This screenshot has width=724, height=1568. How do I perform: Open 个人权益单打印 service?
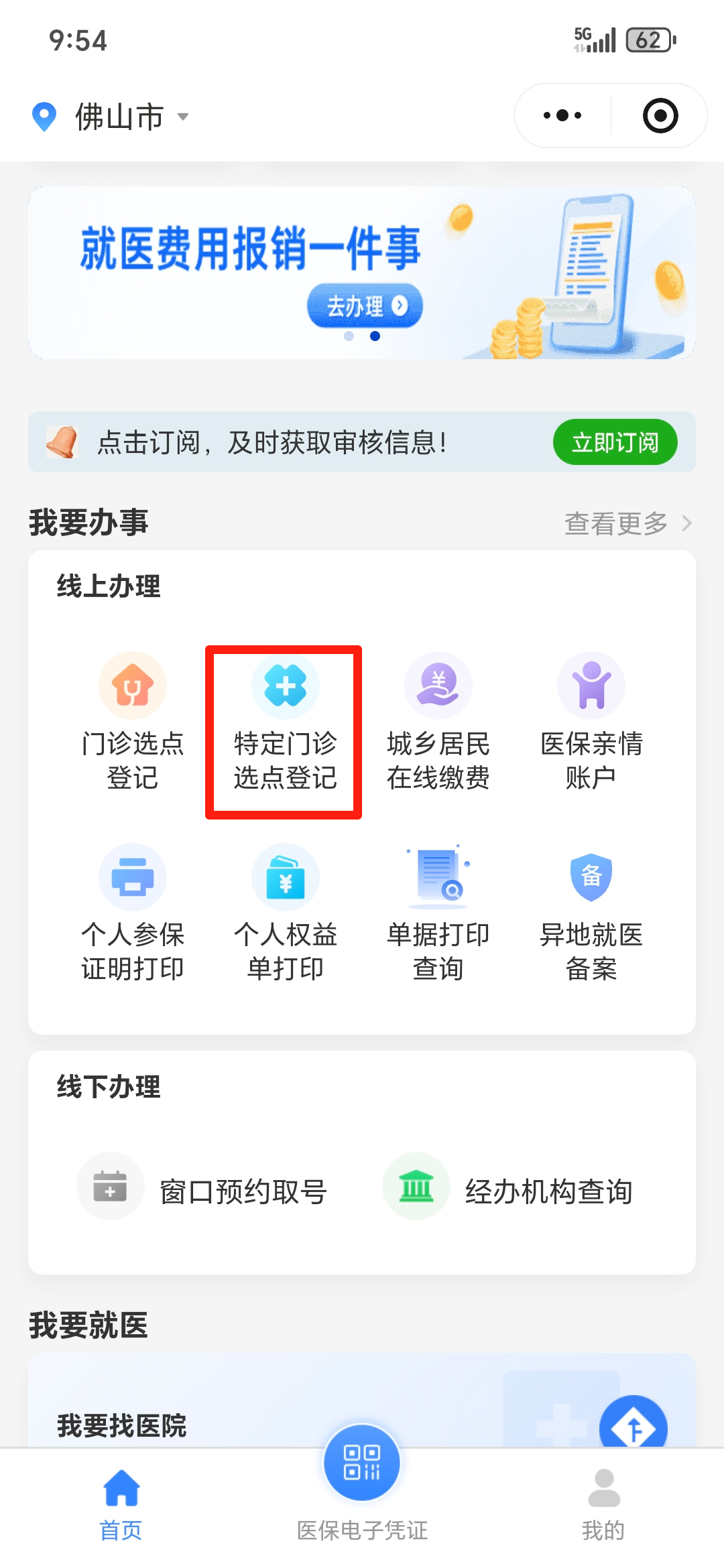pyautogui.click(x=285, y=911)
